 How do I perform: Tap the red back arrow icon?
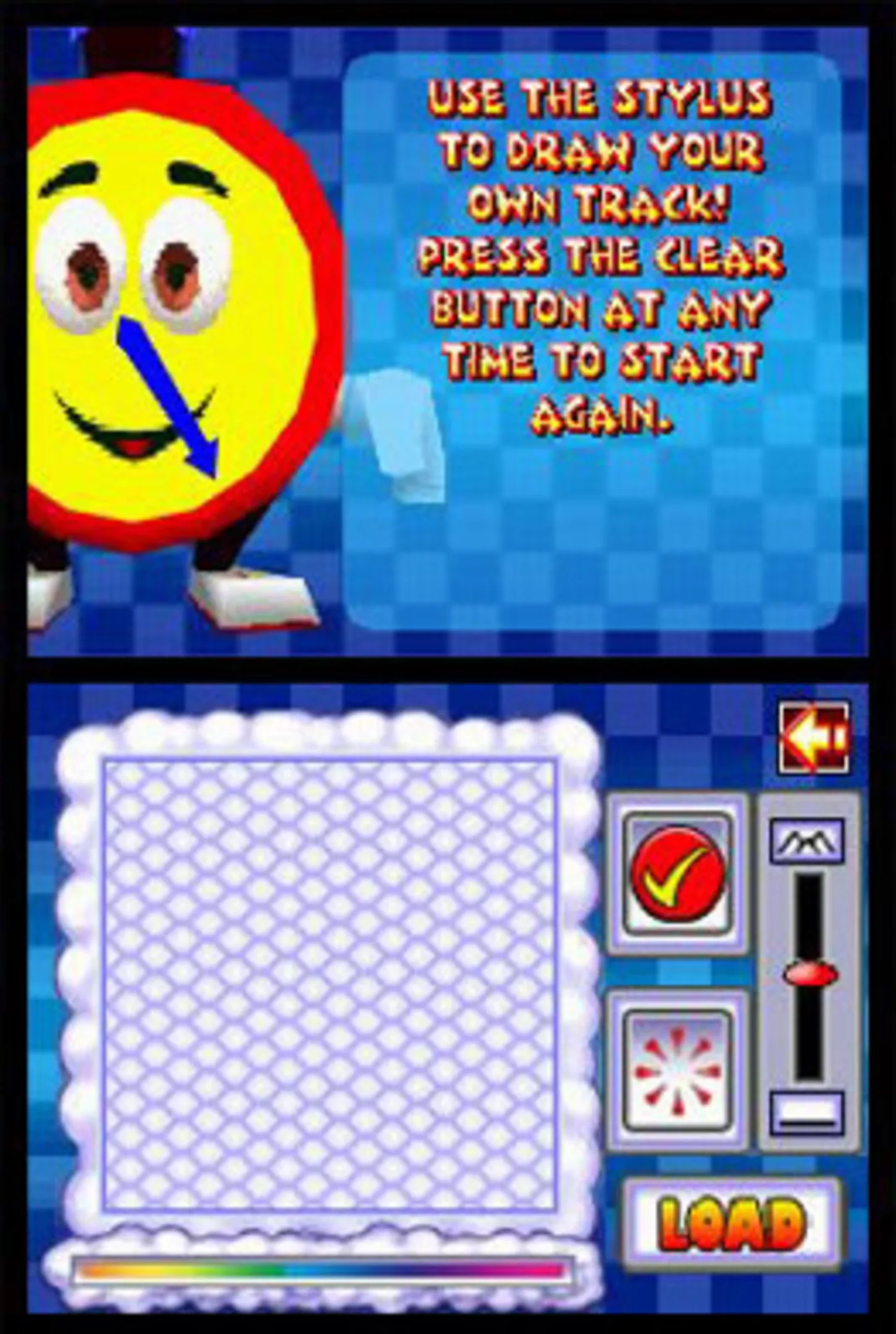(813, 738)
